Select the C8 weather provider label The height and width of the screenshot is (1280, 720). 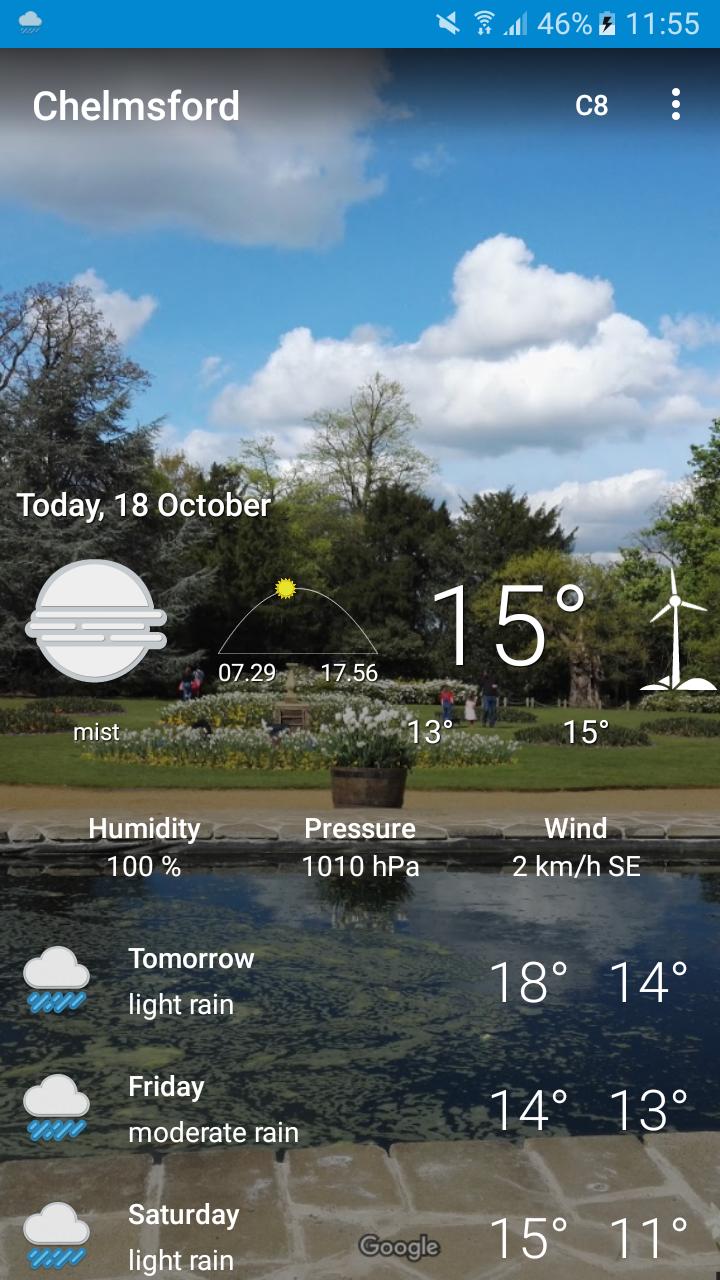(592, 104)
